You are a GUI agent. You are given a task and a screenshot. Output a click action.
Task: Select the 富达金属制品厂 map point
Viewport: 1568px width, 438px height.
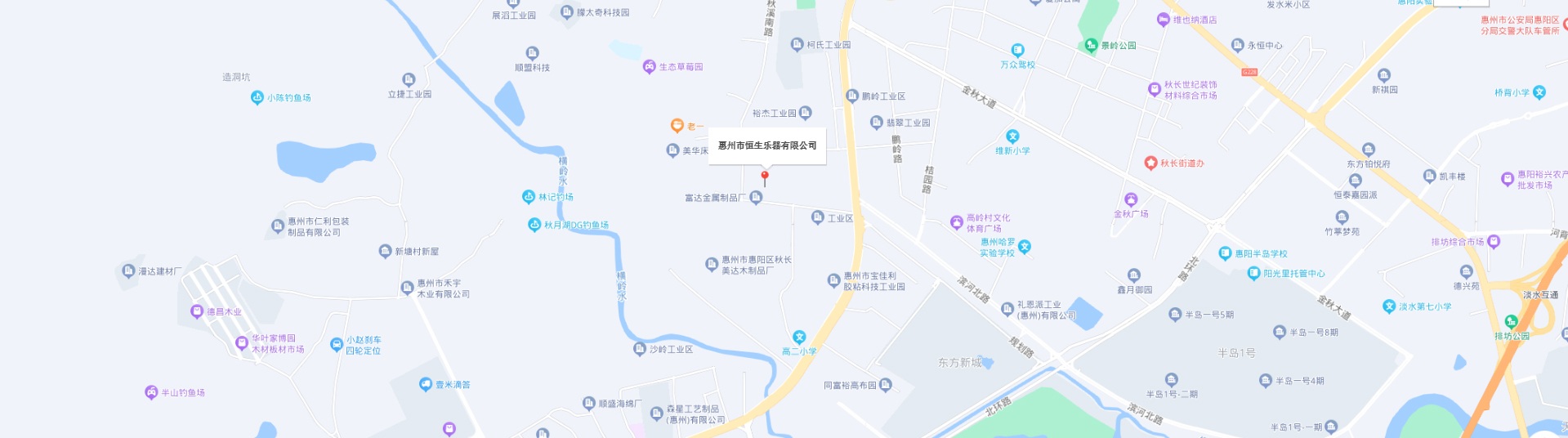click(756, 197)
